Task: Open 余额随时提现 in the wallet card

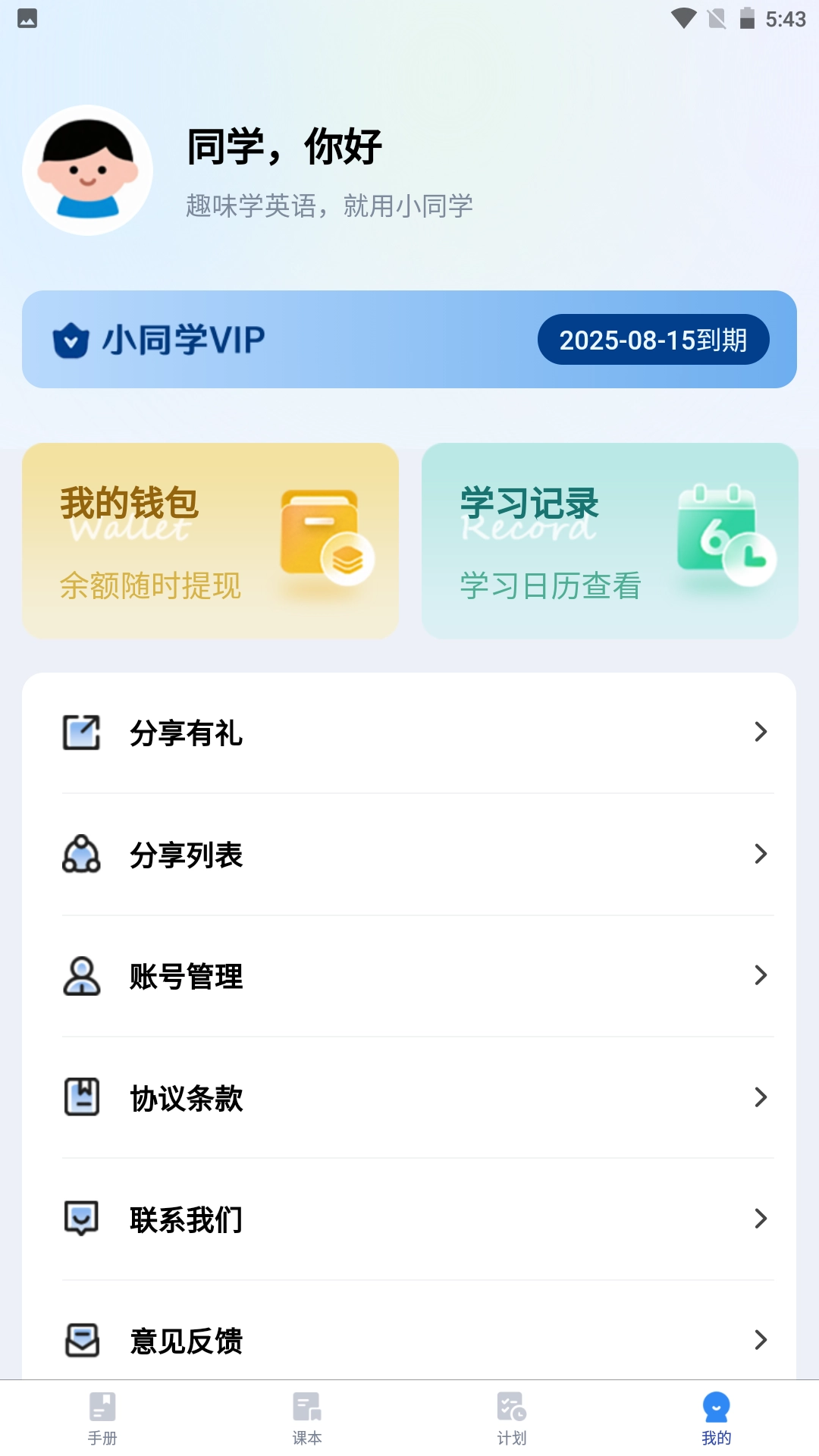Action: click(149, 585)
